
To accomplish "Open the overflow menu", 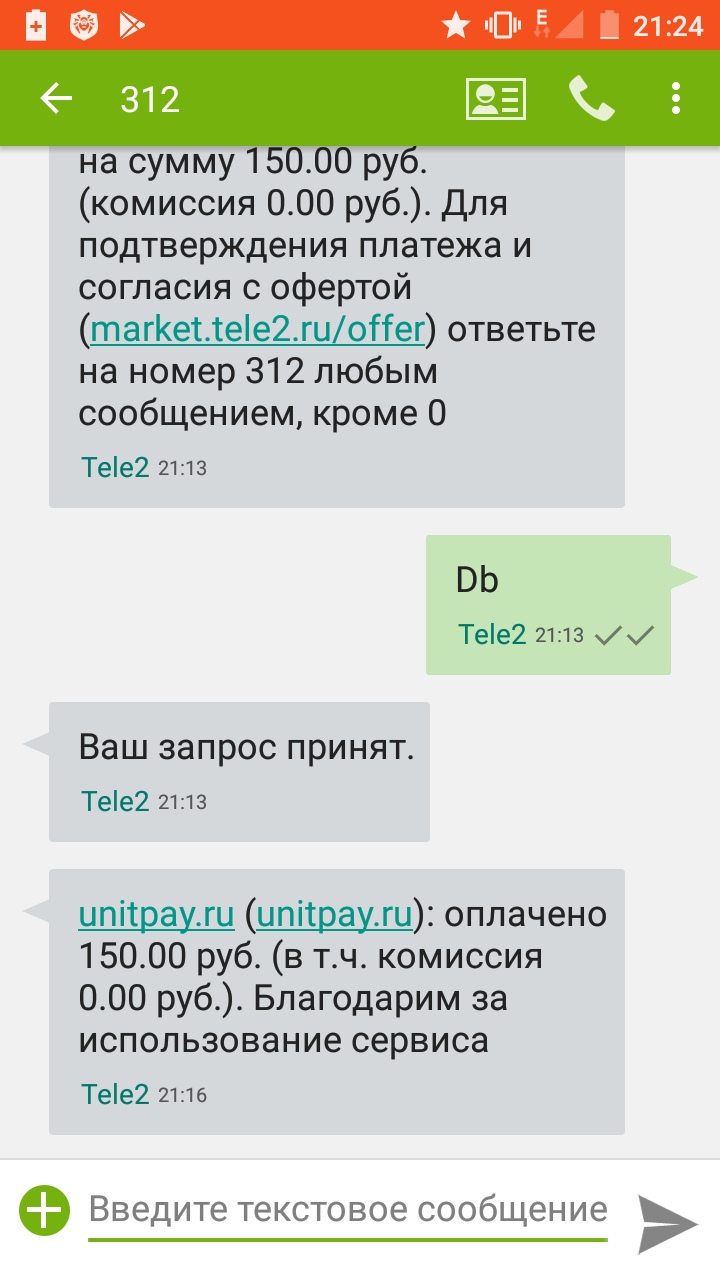I will (x=676, y=99).
